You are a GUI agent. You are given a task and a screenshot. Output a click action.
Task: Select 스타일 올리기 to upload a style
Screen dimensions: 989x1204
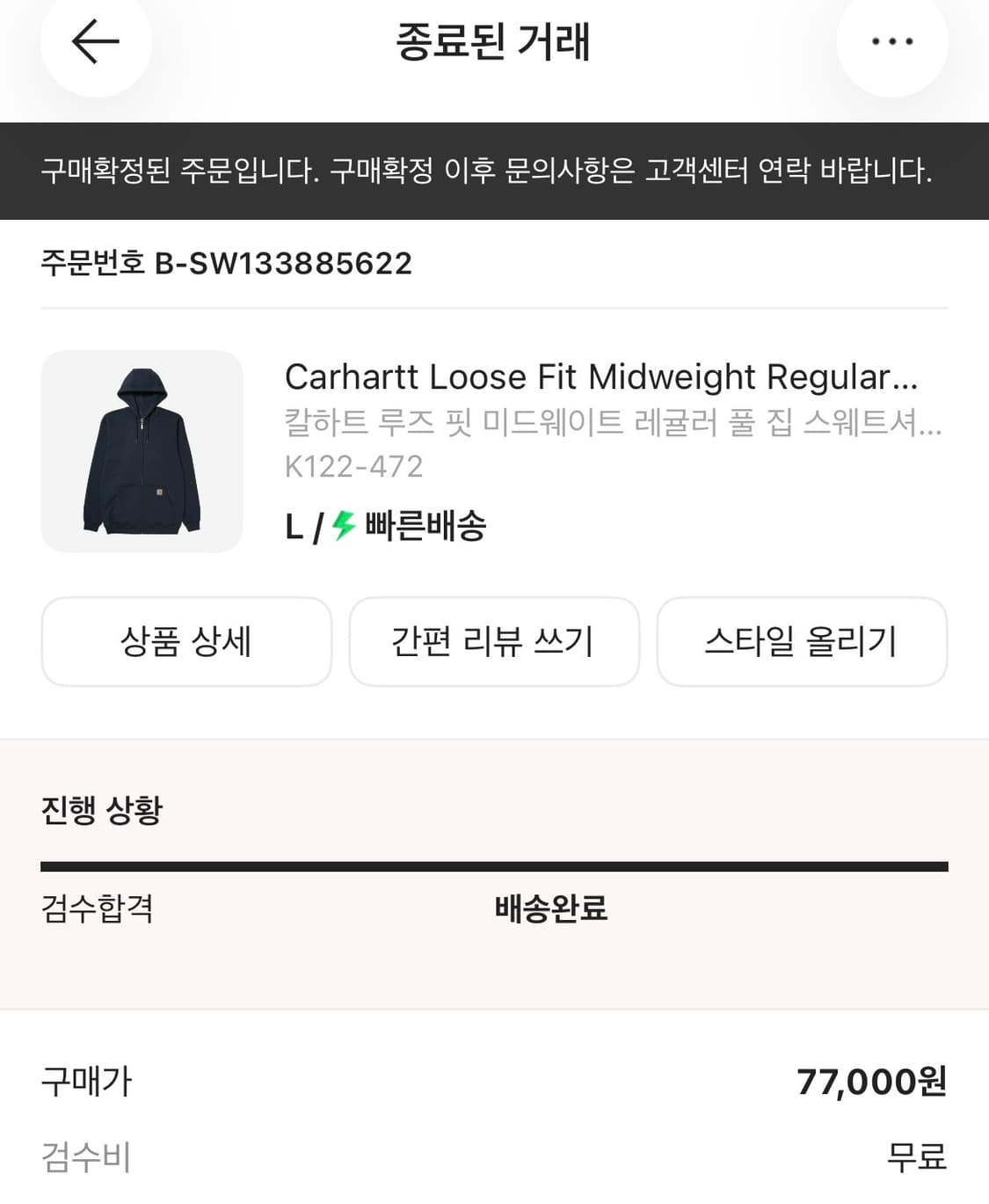802,642
